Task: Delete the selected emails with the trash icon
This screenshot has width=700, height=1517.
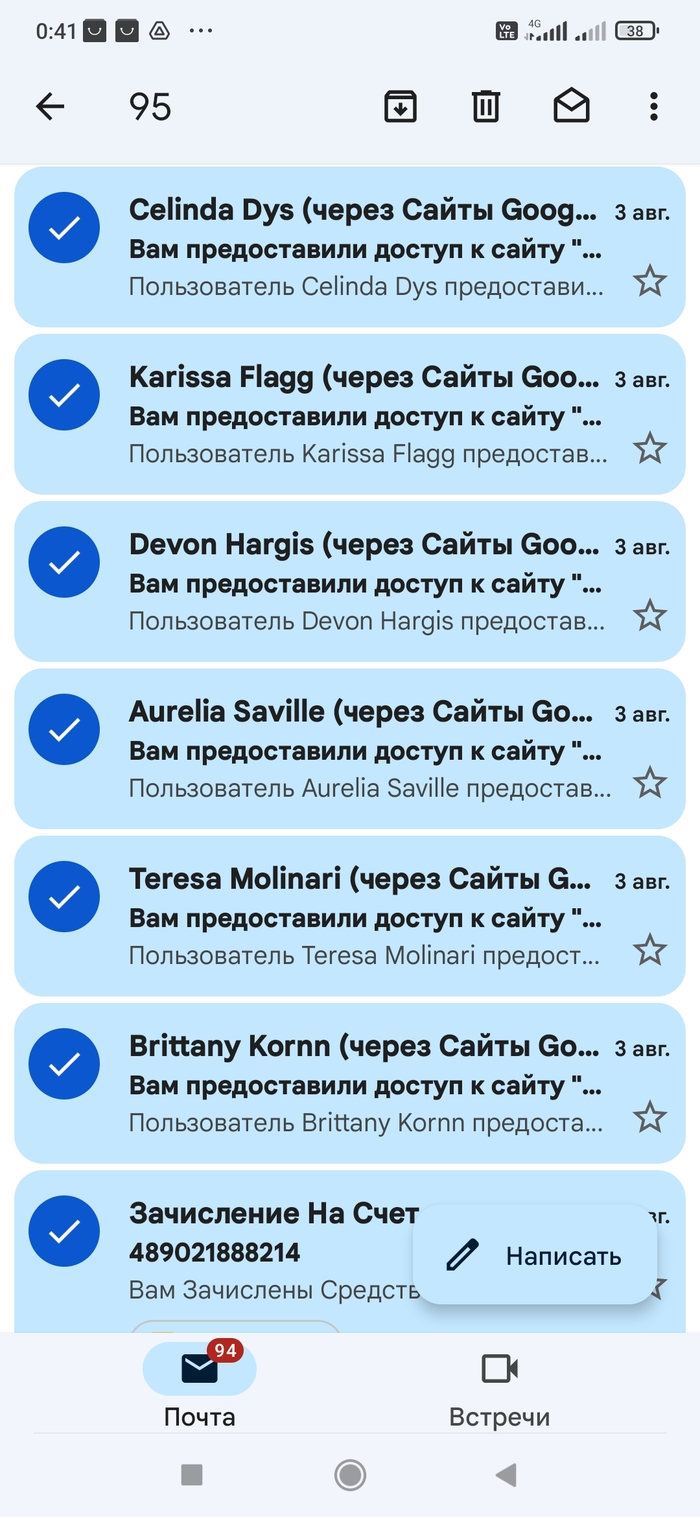Action: coord(486,106)
